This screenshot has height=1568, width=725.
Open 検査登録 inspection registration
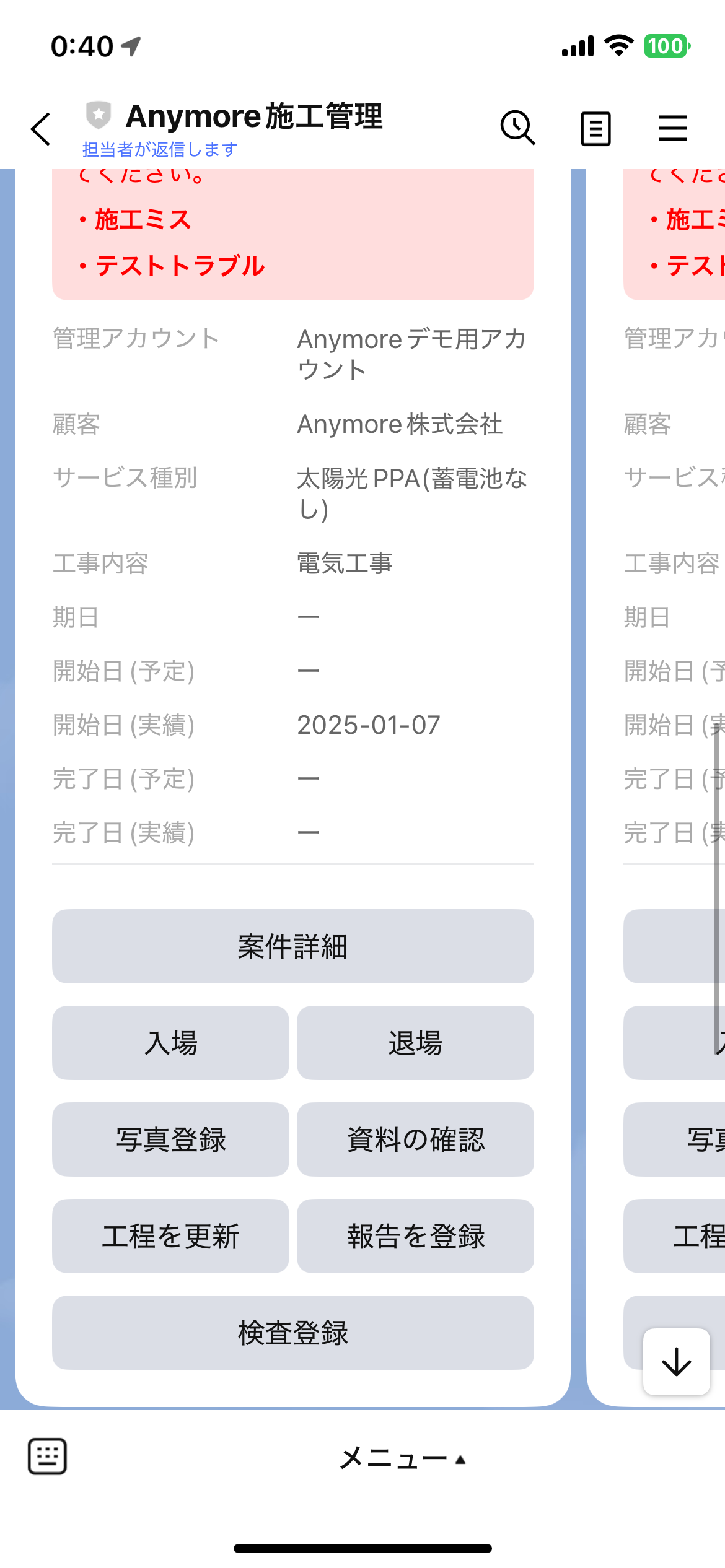coord(292,1333)
